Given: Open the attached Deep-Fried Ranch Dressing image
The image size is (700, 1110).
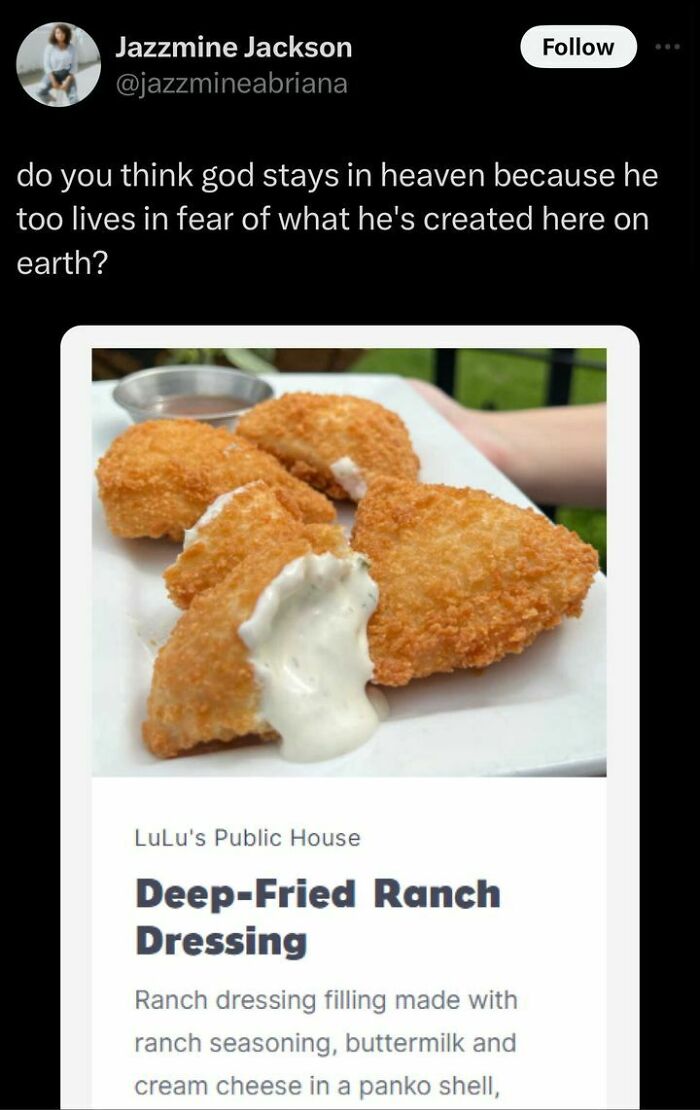Looking at the screenshot, I should tap(349, 562).
